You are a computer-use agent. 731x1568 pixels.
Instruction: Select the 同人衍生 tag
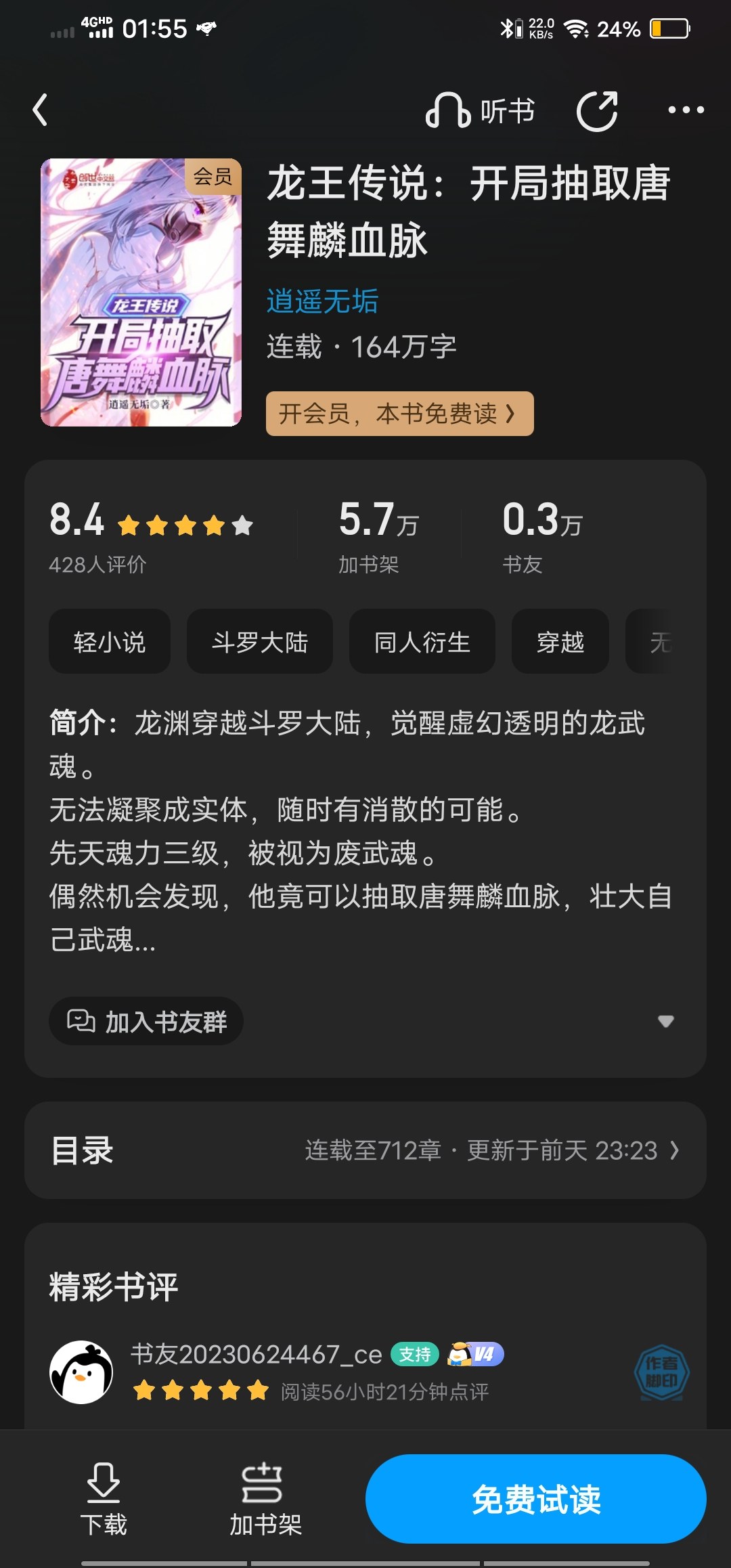tap(422, 641)
